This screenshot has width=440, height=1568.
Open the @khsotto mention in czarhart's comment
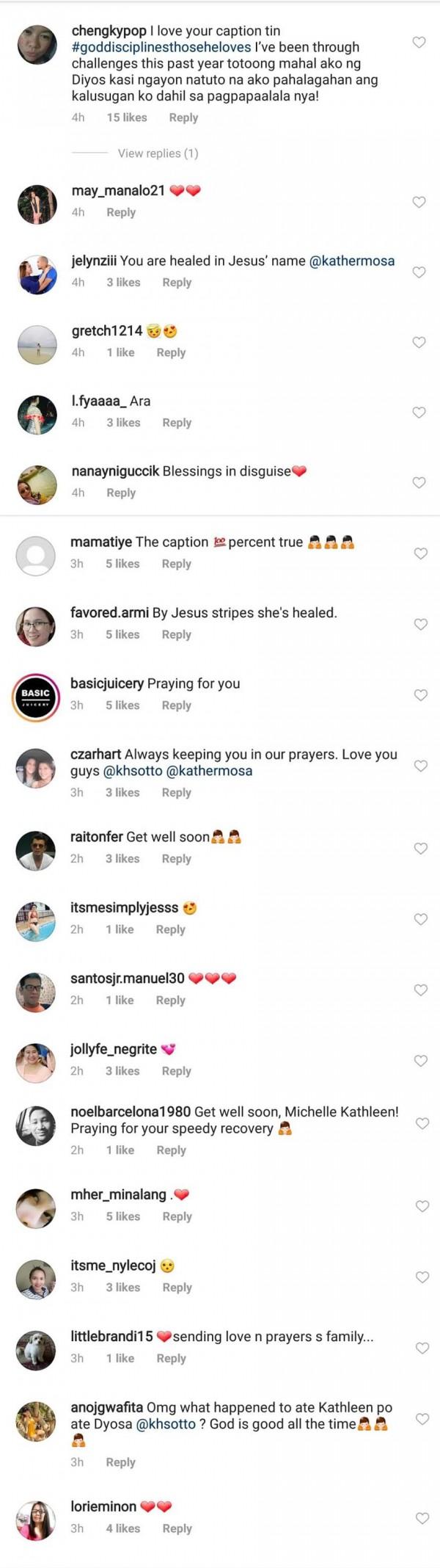(x=133, y=772)
